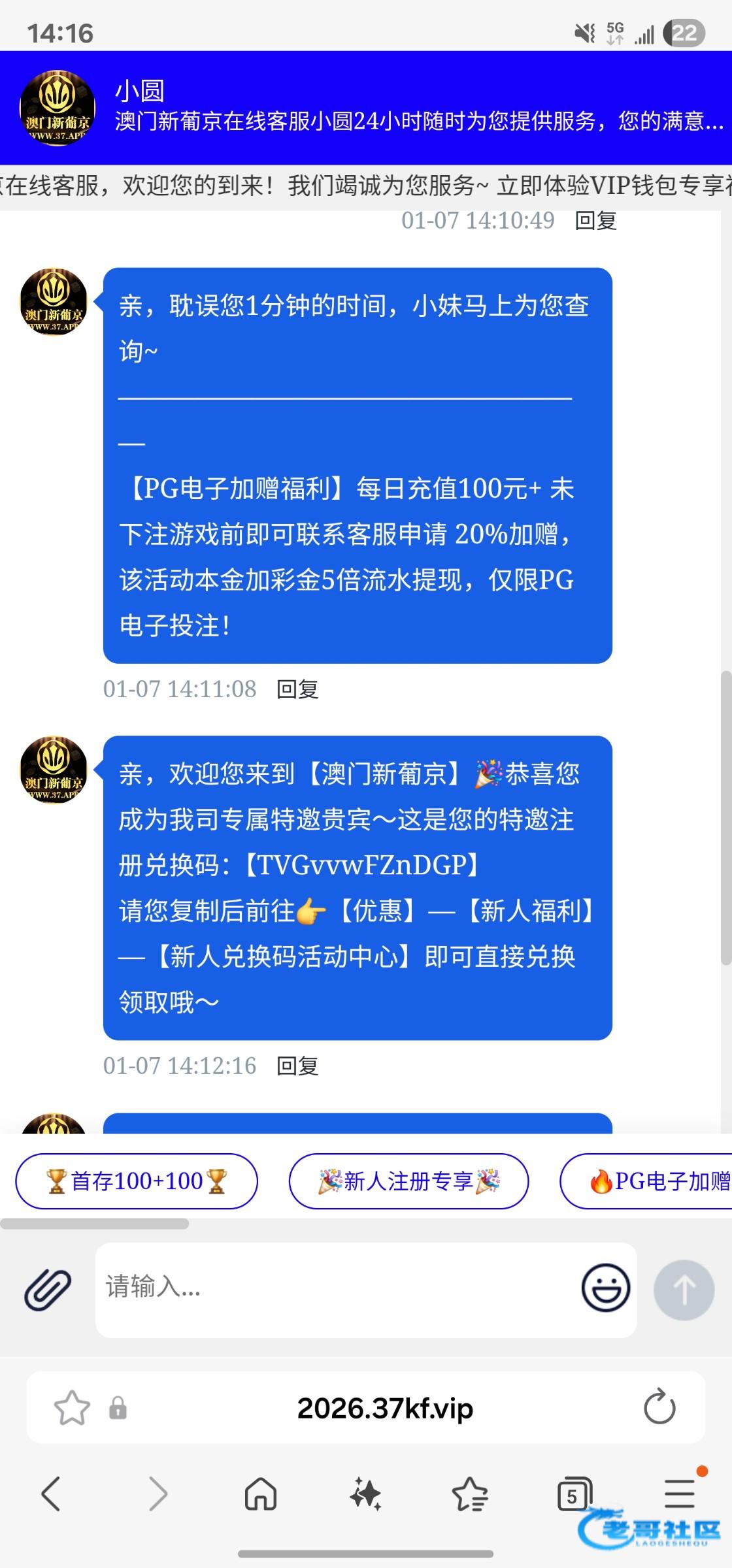Open the emoji picker smiley
732x1568 pixels.
pyautogui.click(x=605, y=1288)
